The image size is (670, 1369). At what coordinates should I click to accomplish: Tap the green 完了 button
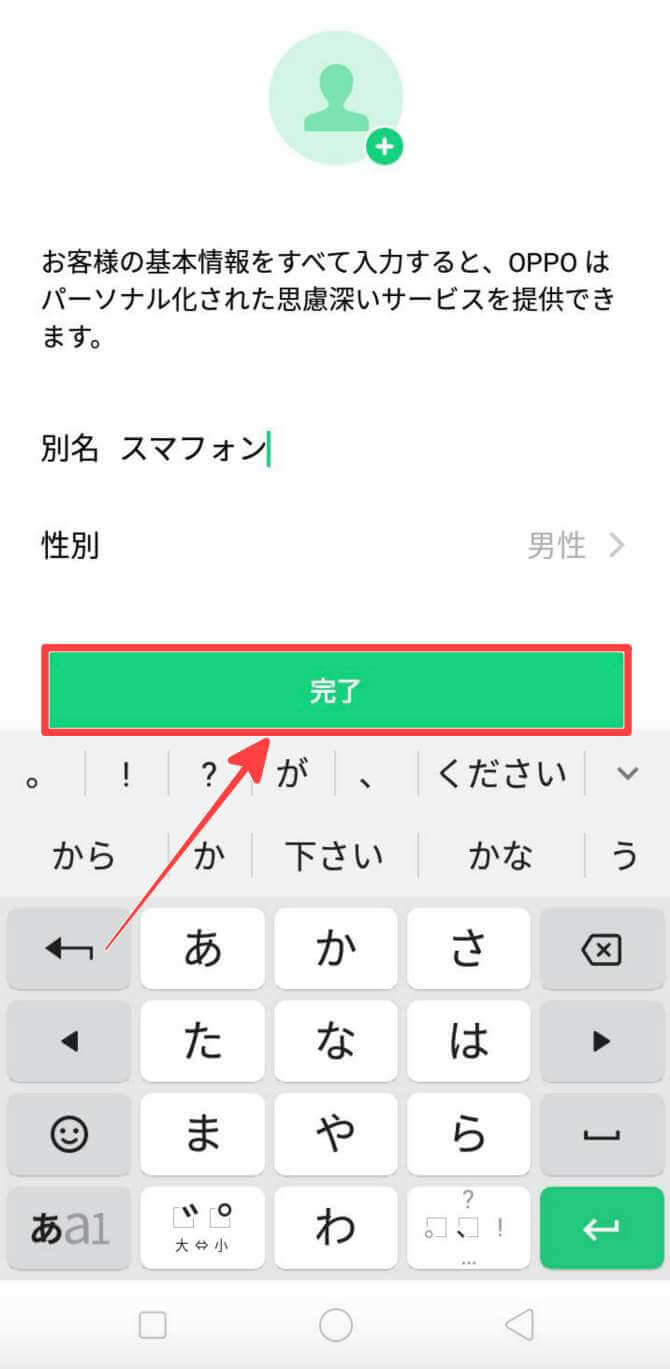pyautogui.click(x=335, y=691)
